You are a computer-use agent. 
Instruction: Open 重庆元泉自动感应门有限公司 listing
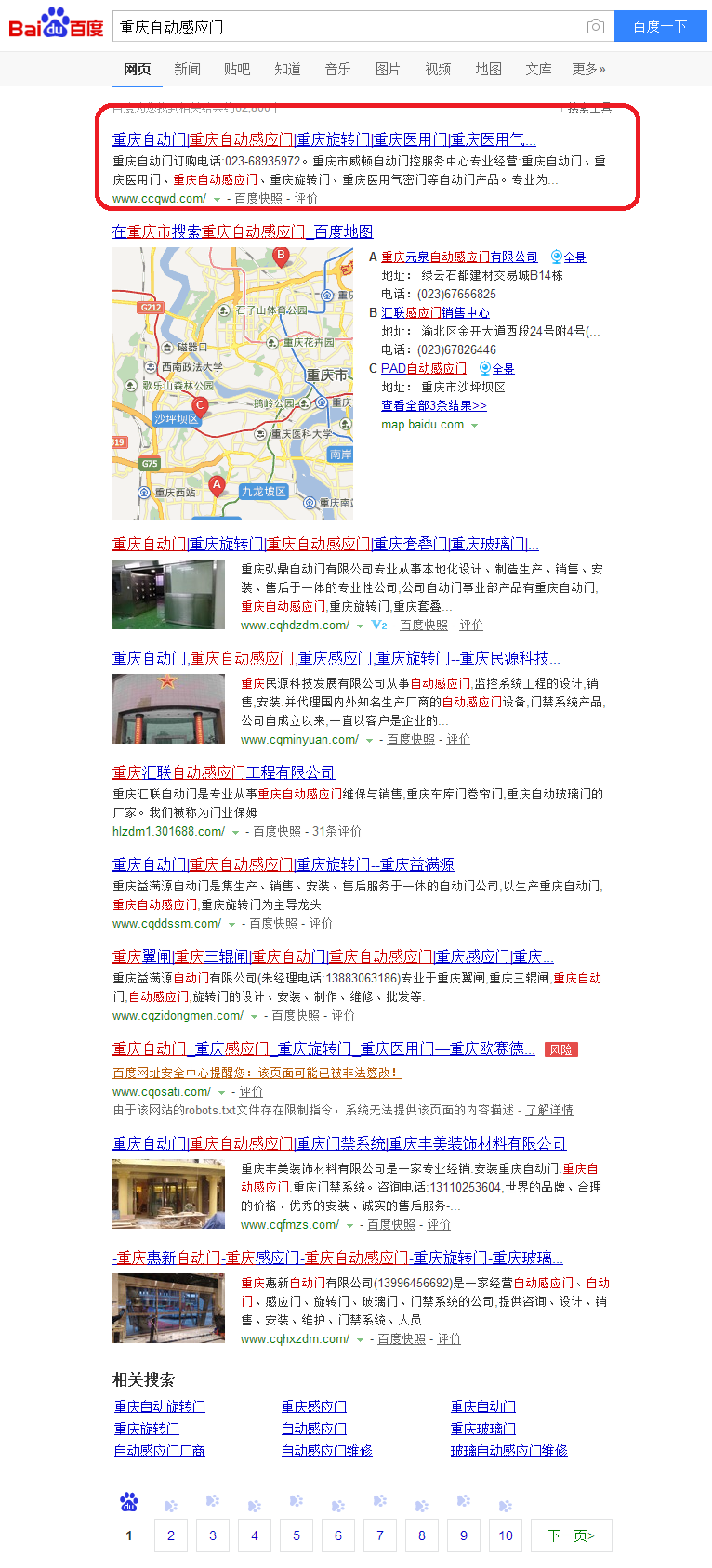[x=459, y=257]
